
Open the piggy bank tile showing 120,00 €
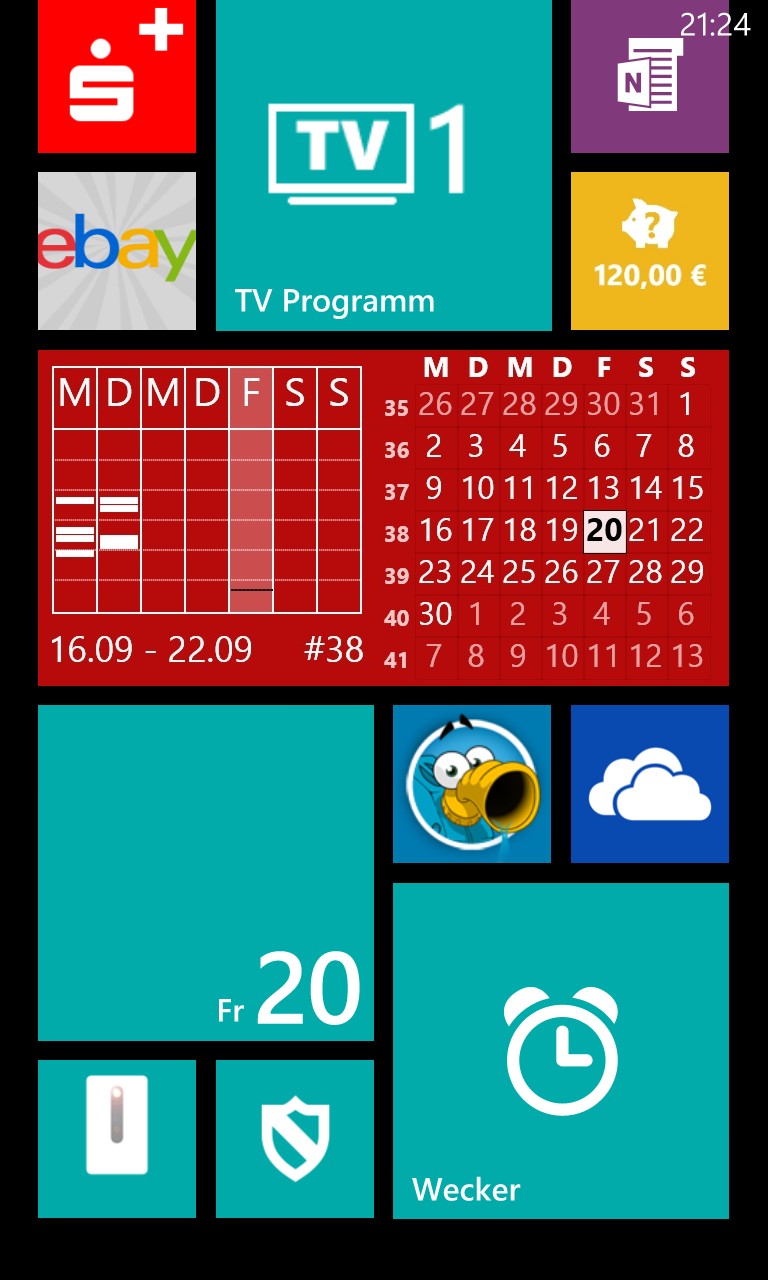[650, 251]
